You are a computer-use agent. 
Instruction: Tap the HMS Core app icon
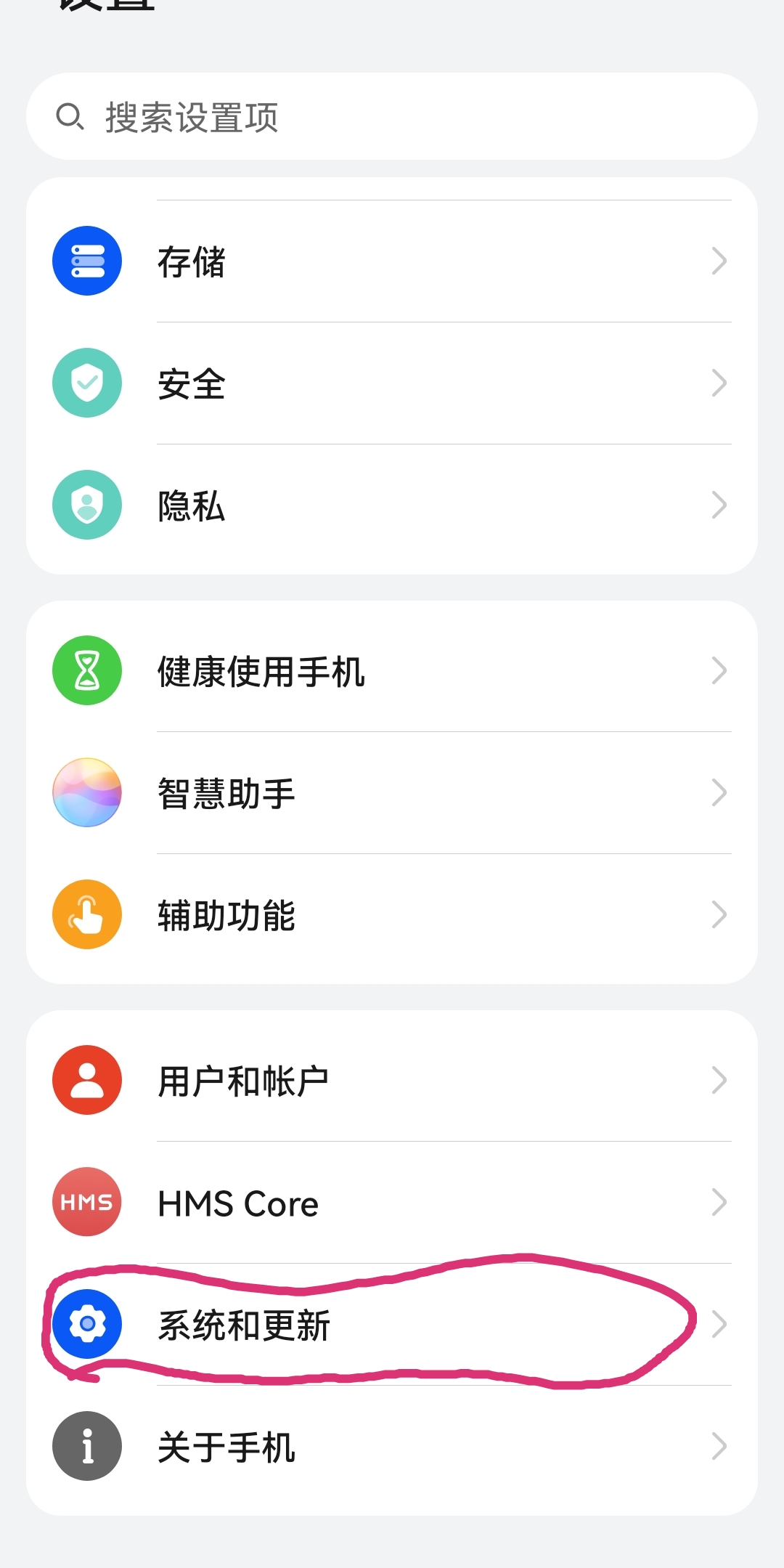click(x=86, y=1202)
